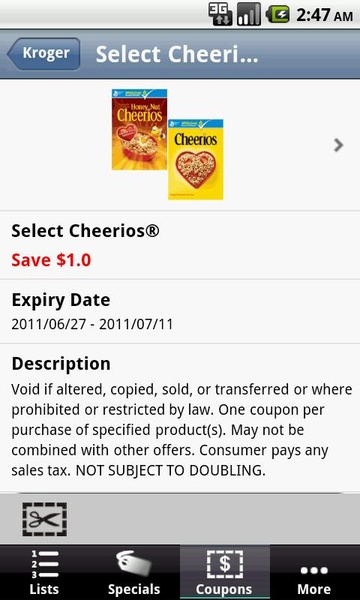Clip this coupon with the scissors icon

click(x=44, y=519)
